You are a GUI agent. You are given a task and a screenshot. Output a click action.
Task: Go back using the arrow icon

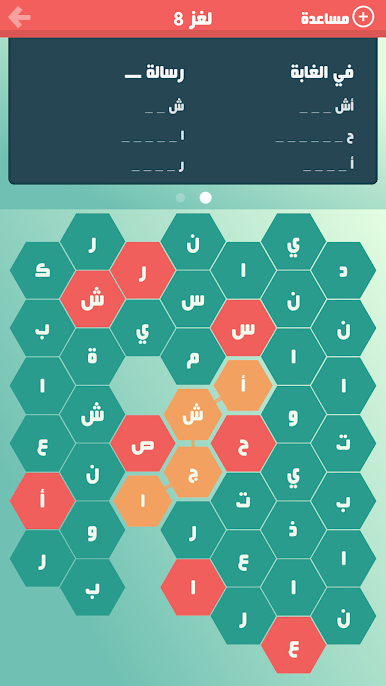click(19, 18)
